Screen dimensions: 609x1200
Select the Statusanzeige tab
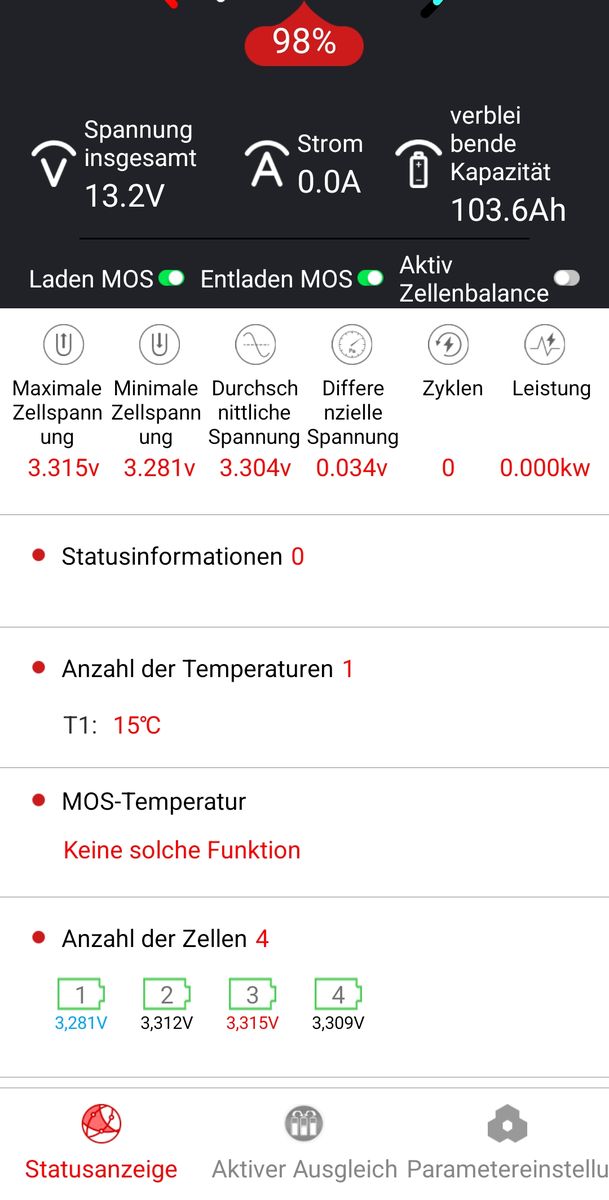coord(101,1143)
